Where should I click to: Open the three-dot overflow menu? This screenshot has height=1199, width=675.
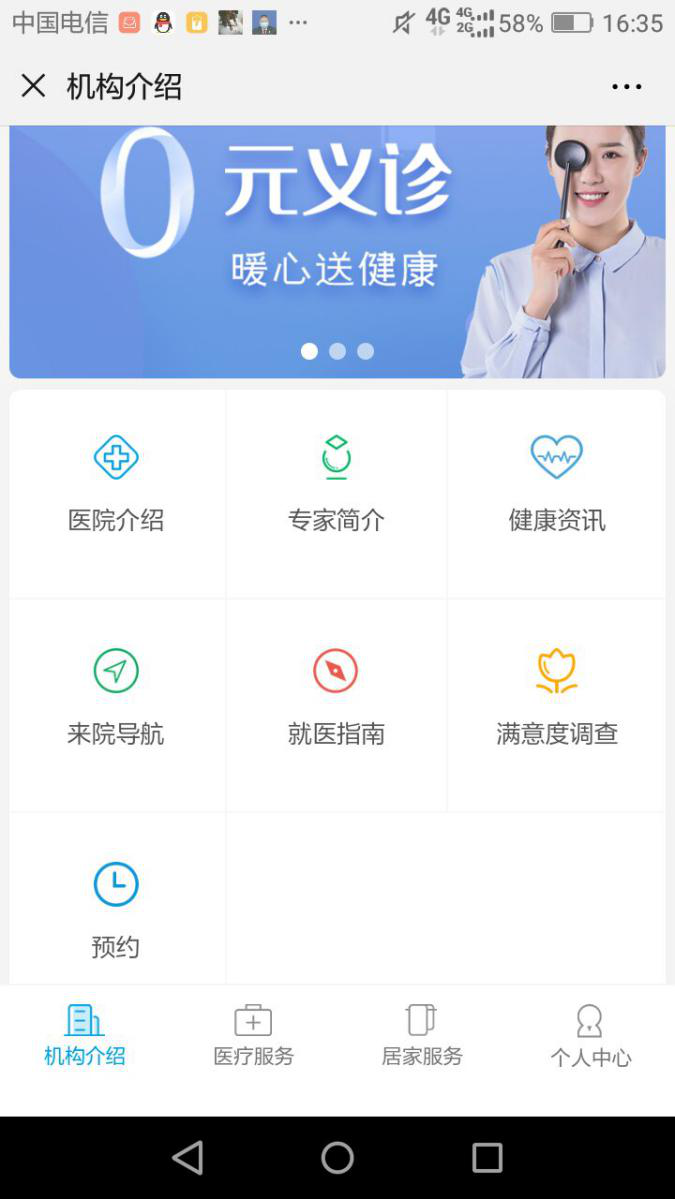(x=626, y=86)
